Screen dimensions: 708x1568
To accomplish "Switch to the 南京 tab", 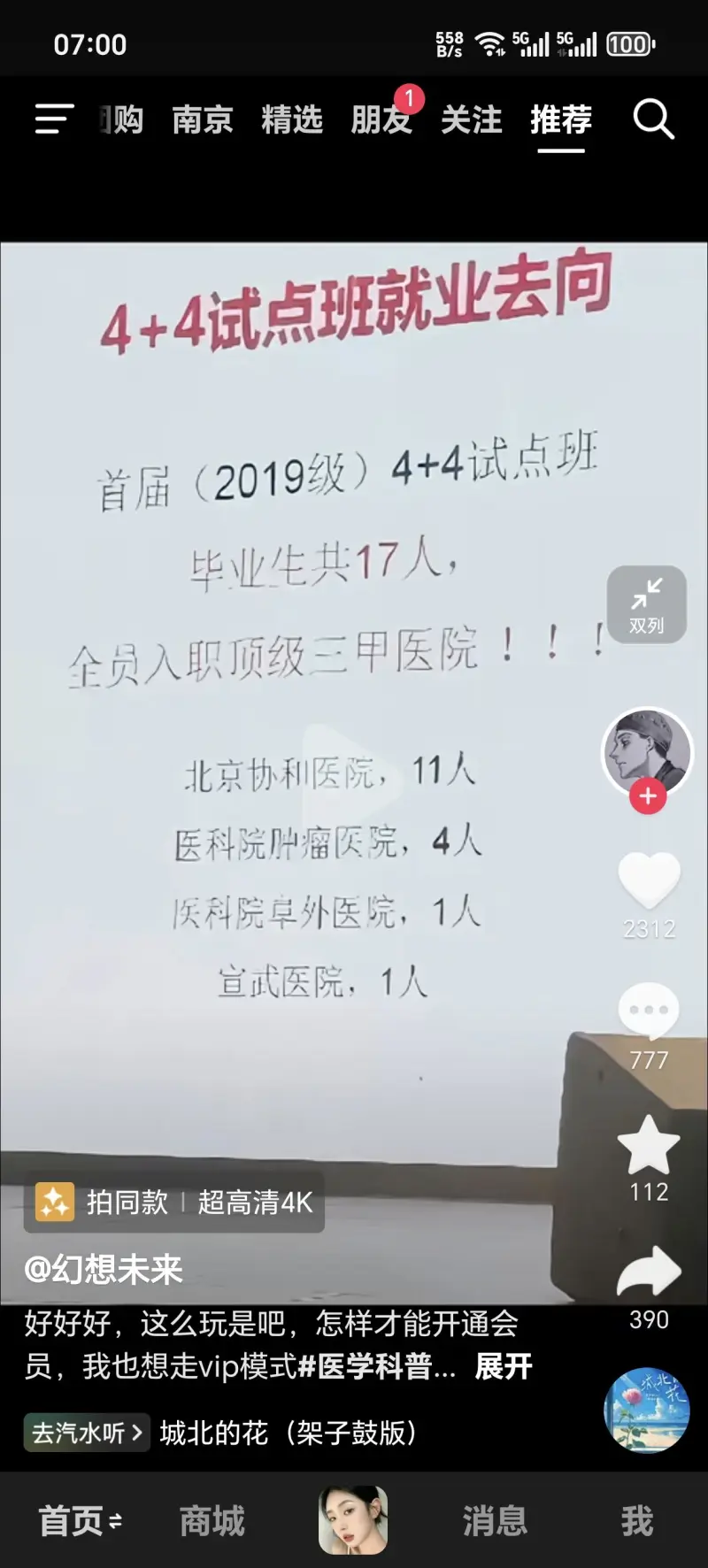I will (202, 119).
